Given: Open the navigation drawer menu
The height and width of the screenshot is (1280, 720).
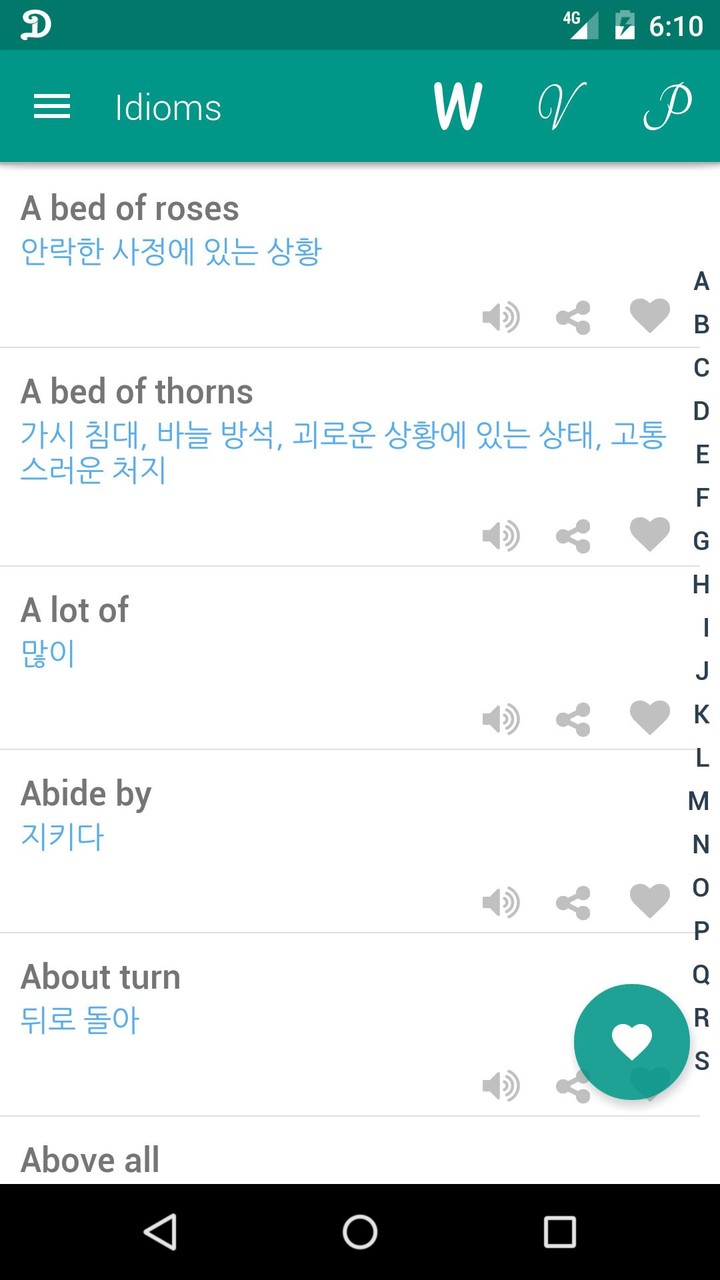Looking at the screenshot, I should (x=51, y=107).
